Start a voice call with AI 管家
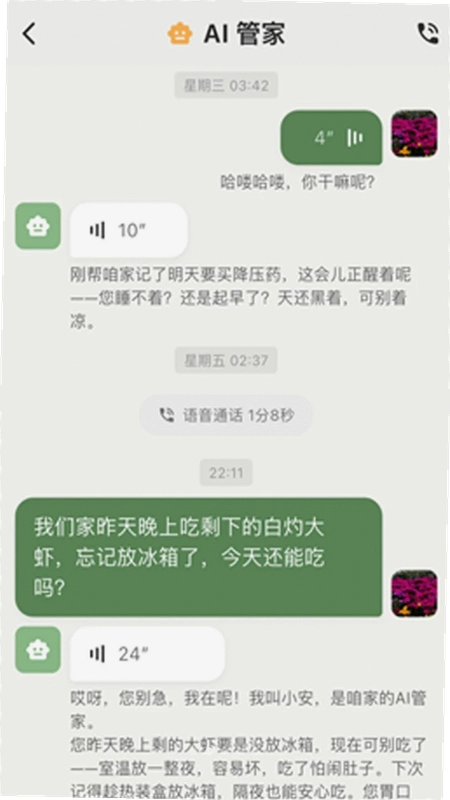The image size is (450, 800). coord(428,34)
